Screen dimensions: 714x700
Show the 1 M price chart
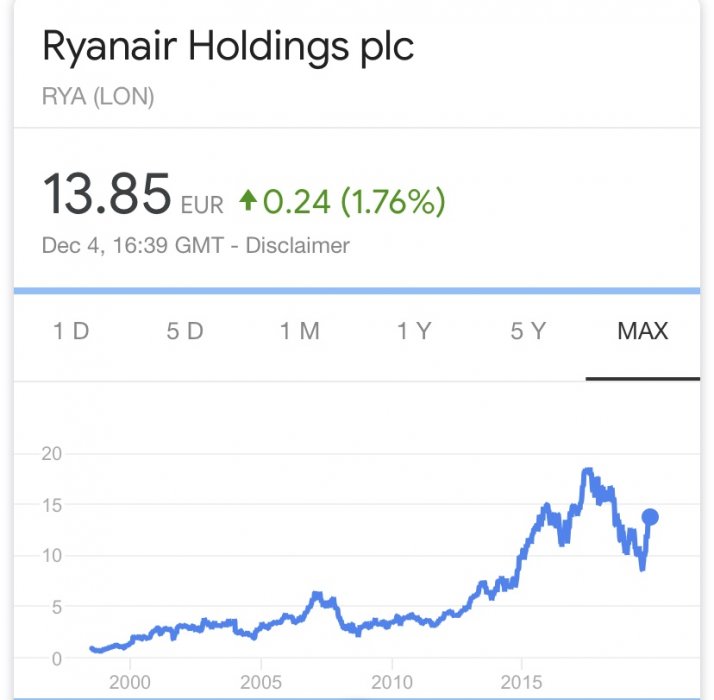[x=300, y=332]
